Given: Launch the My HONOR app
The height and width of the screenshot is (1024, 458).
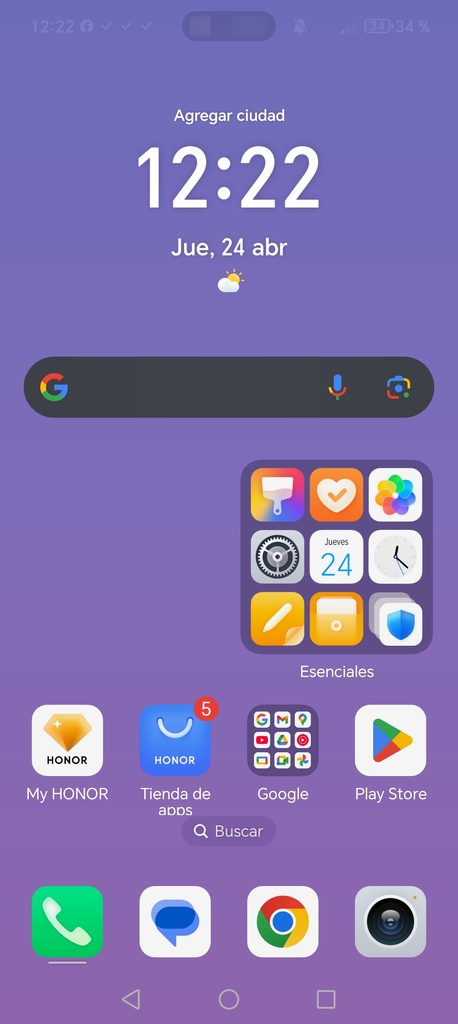Looking at the screenshot, I should coord(67,740).
